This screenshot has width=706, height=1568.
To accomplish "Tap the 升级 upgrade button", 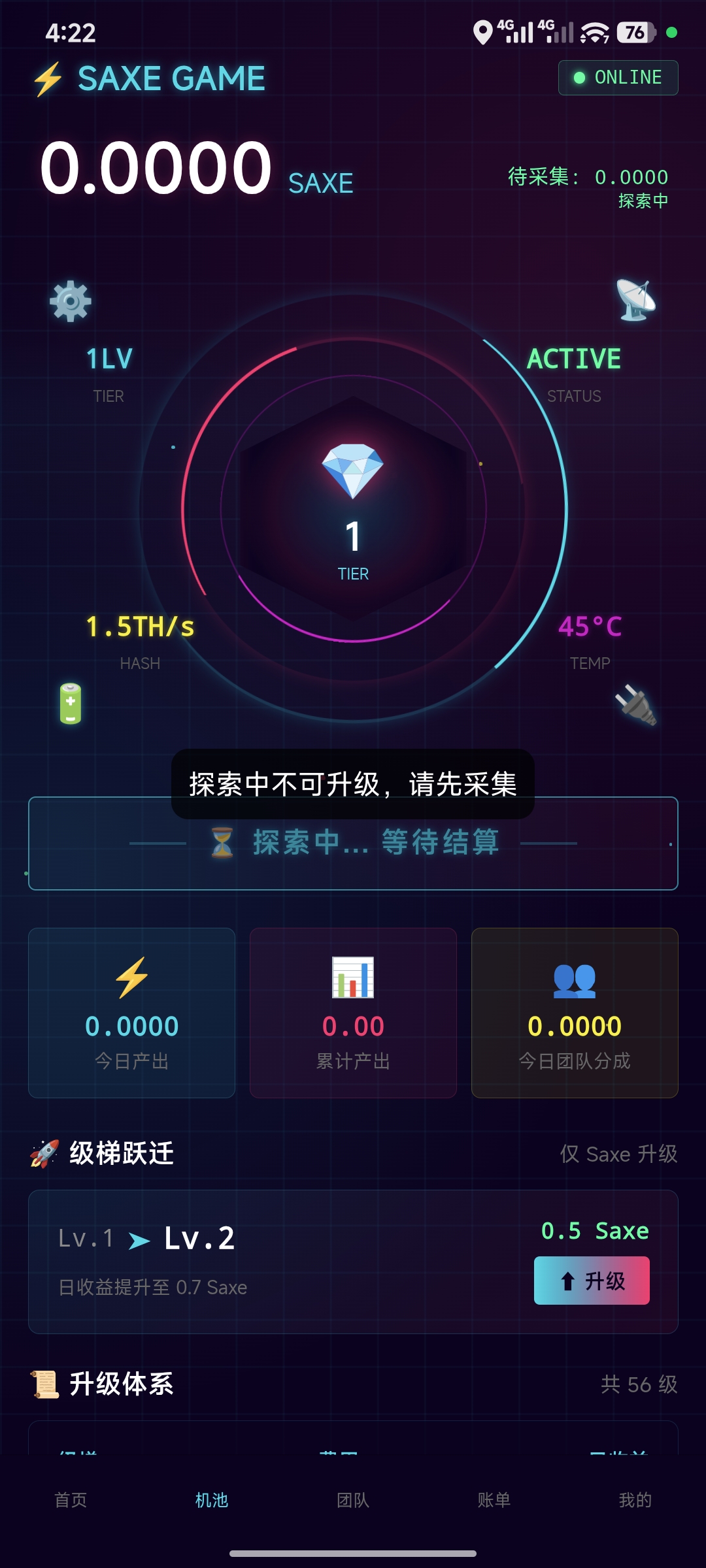I will (x=592, y=1281).
